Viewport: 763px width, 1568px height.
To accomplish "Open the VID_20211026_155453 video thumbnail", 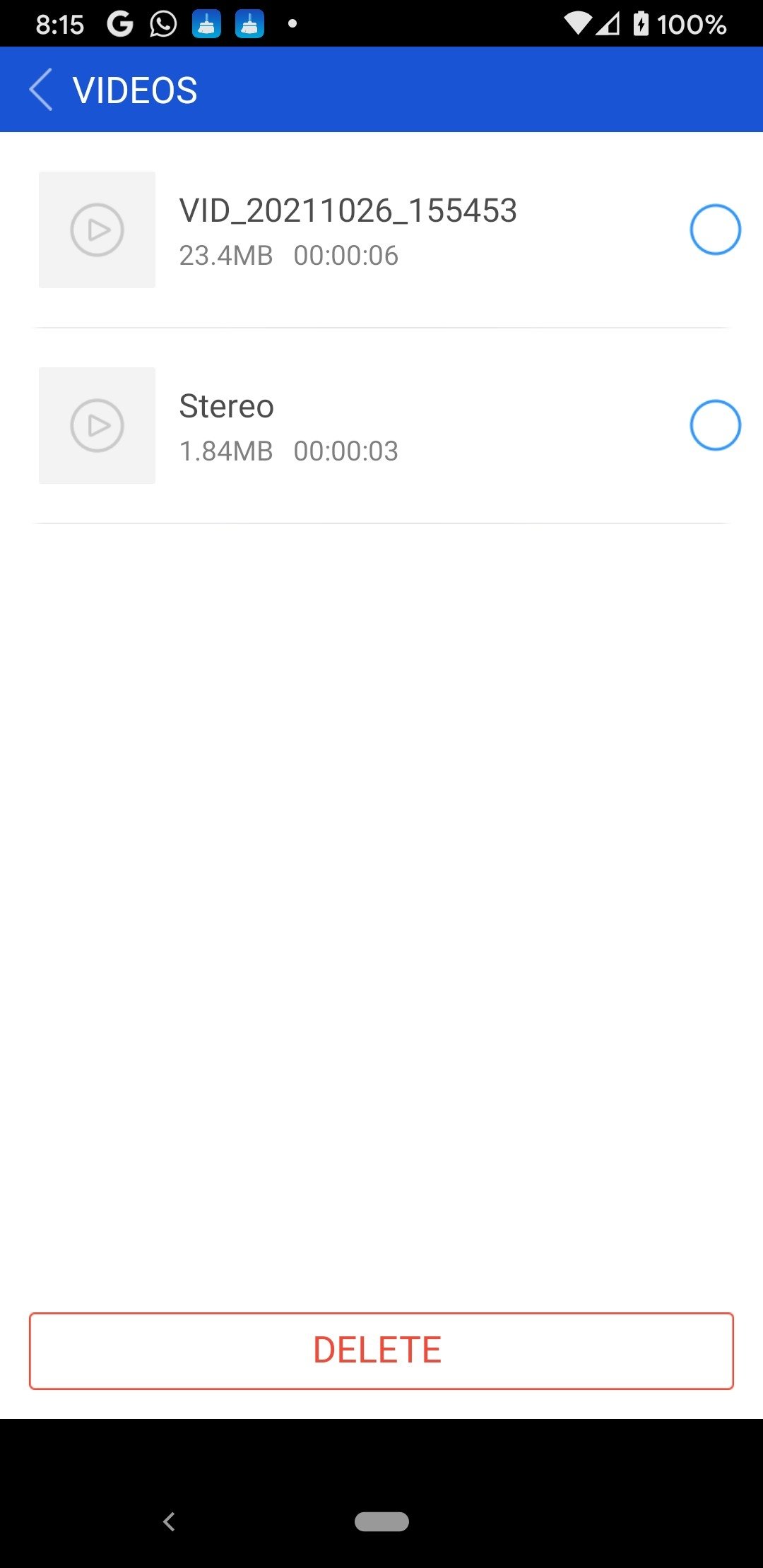I will point(97,230).
